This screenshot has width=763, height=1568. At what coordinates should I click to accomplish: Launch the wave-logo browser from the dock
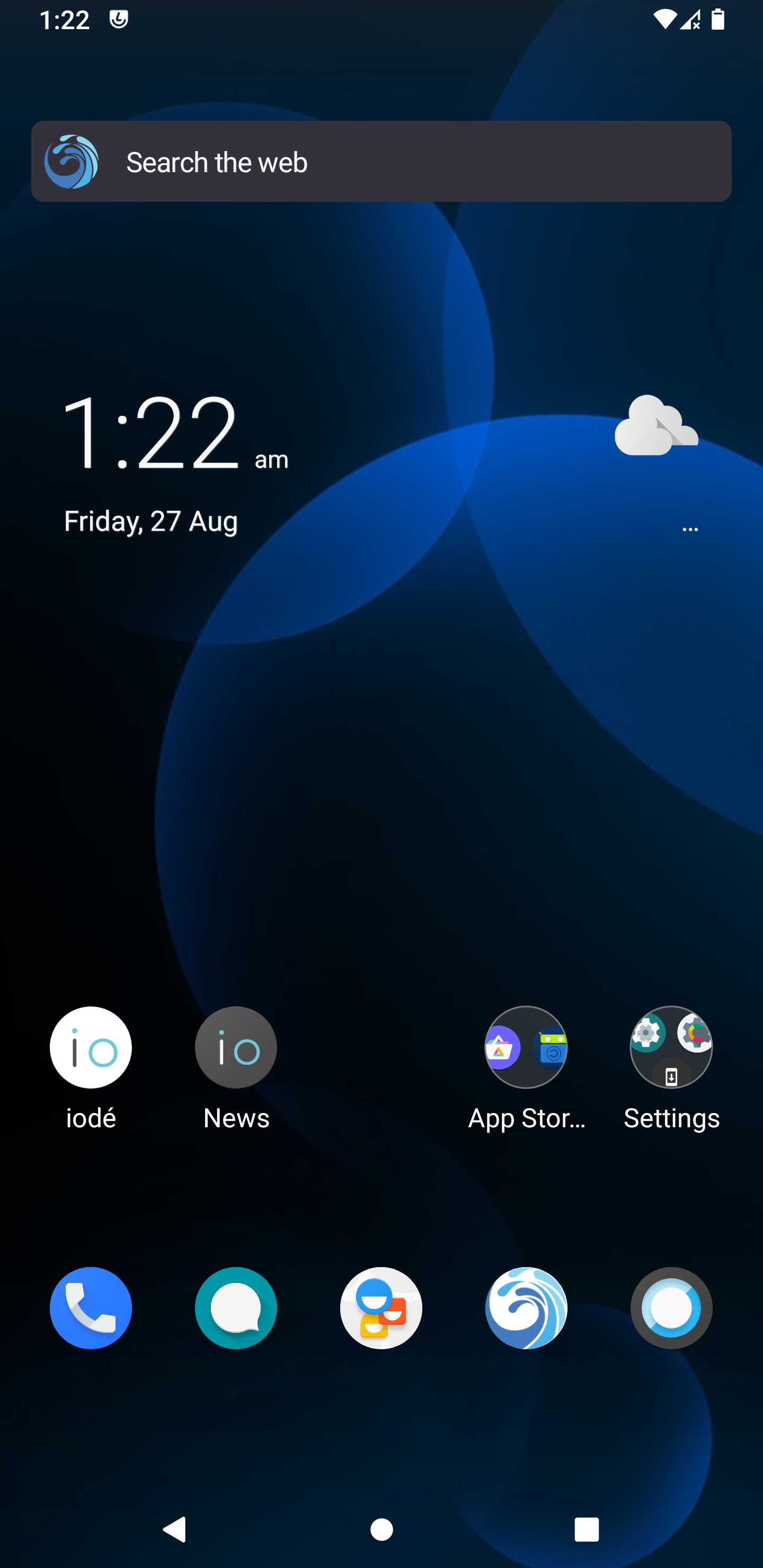[x=526, y=1307]
